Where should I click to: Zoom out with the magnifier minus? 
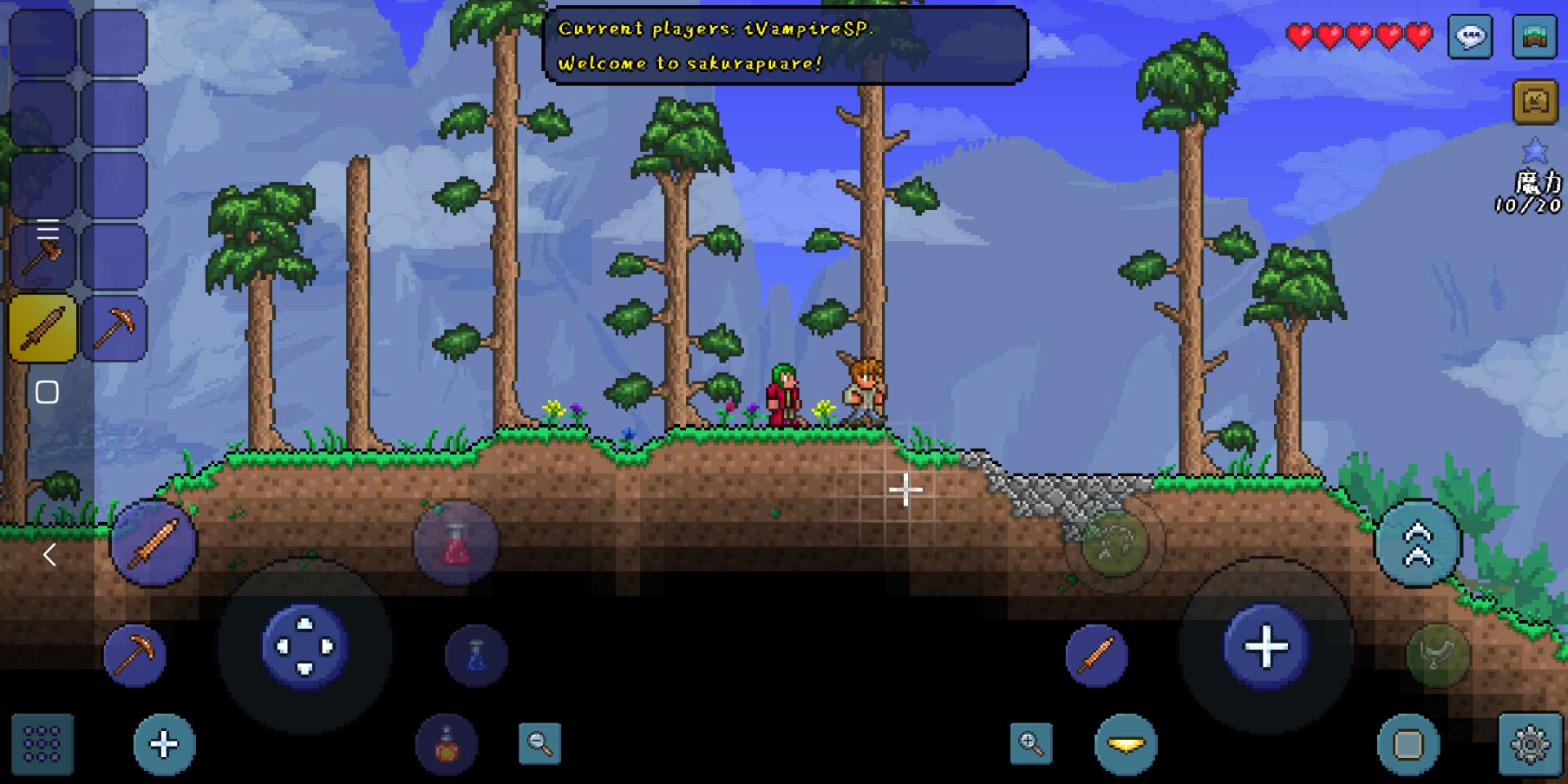[x=540, y=743]
